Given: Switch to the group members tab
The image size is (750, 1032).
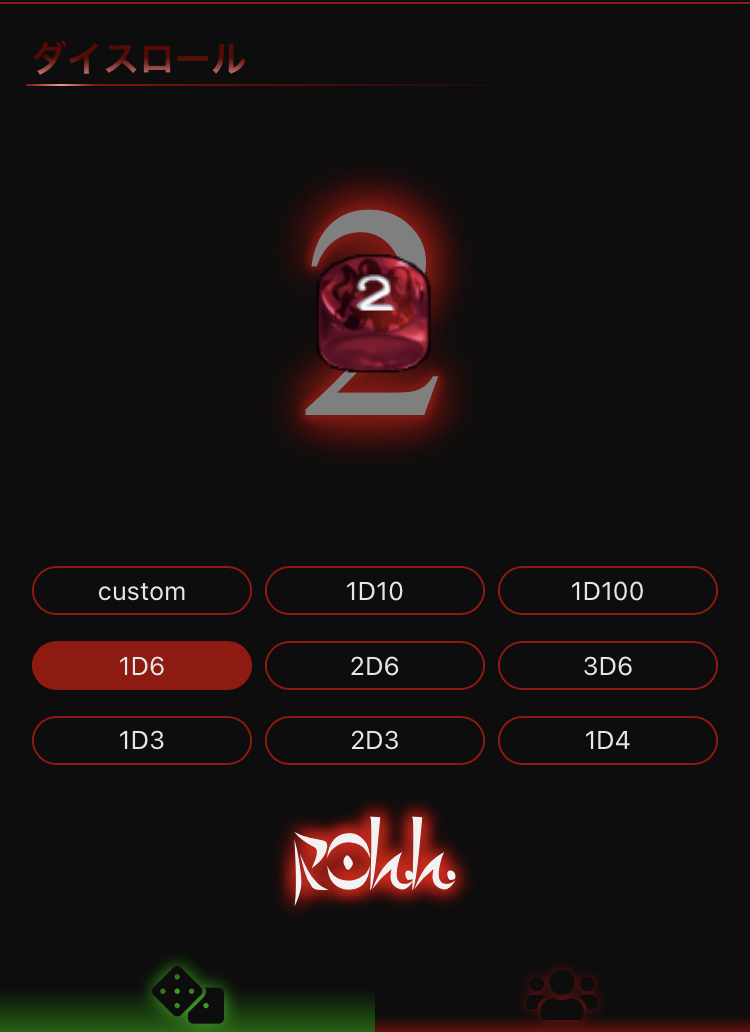Looking at the screenshot, I should pos(562,995).
